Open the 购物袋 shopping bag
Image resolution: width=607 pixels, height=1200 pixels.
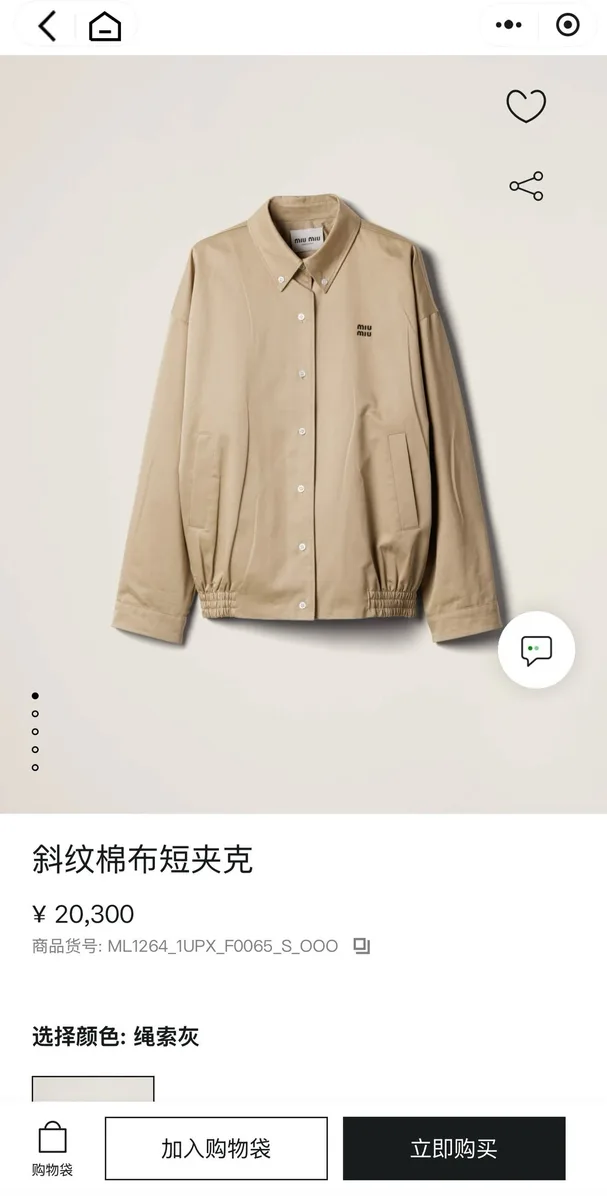click(x=52, y=1149)
